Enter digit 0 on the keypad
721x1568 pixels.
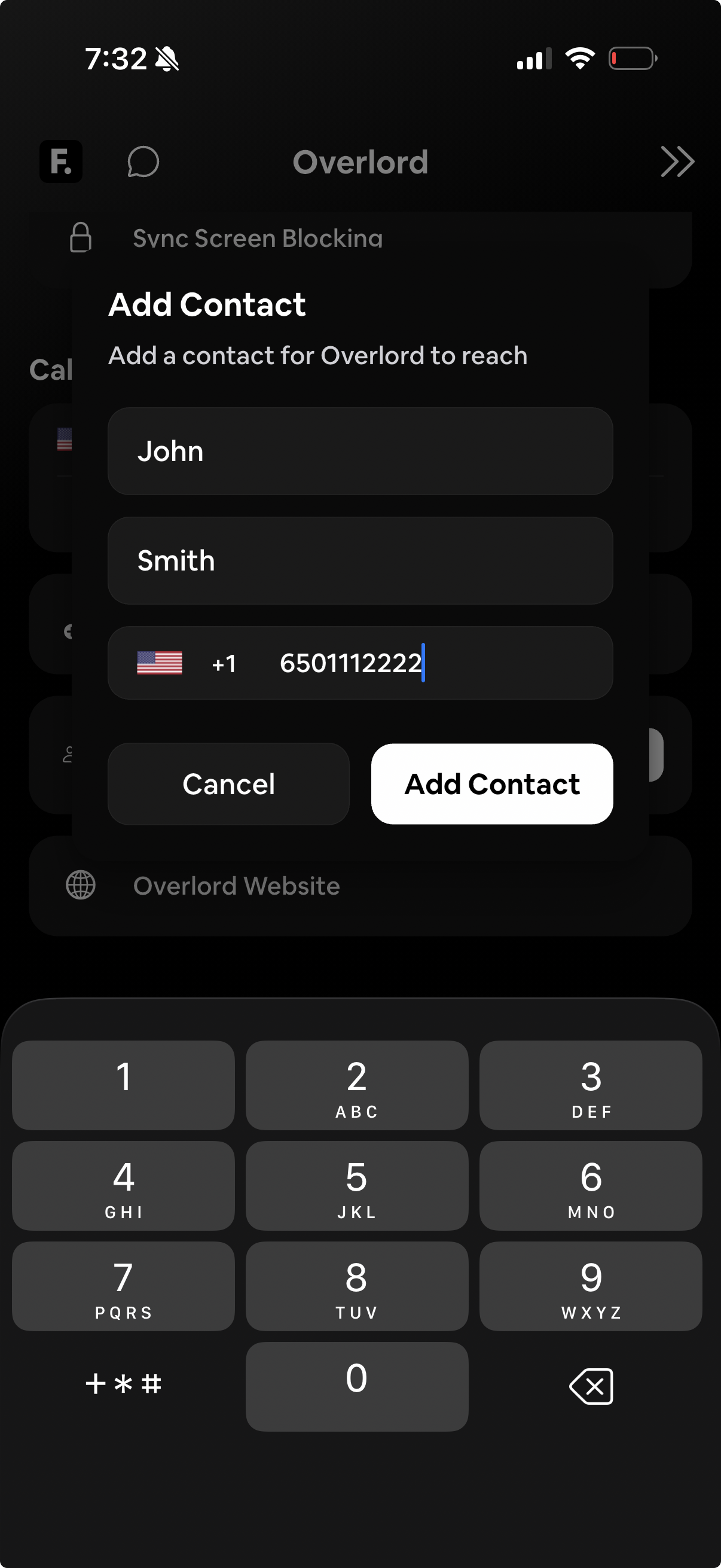point(356,1386)
